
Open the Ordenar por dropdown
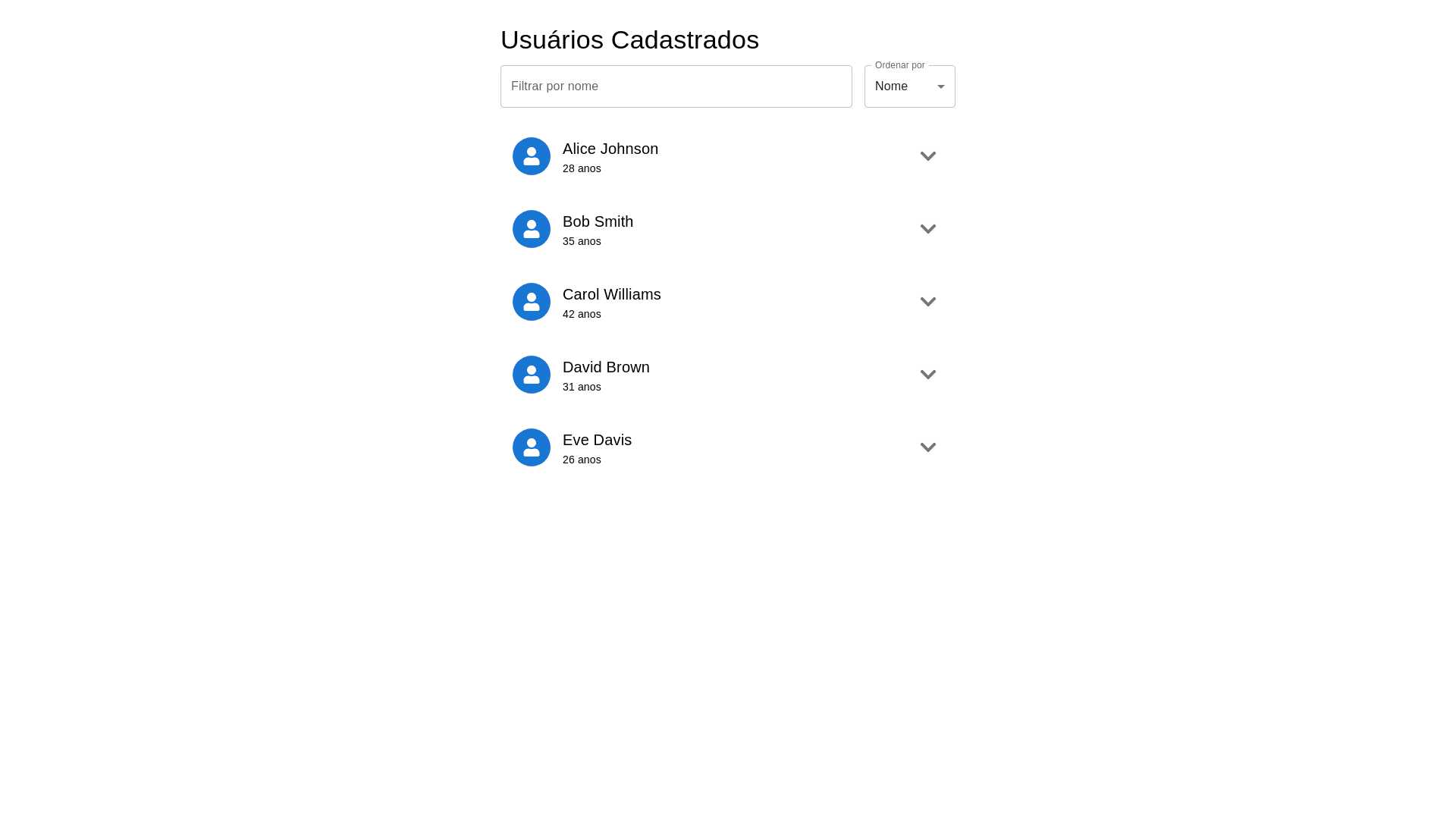click(x=909, y=86)
